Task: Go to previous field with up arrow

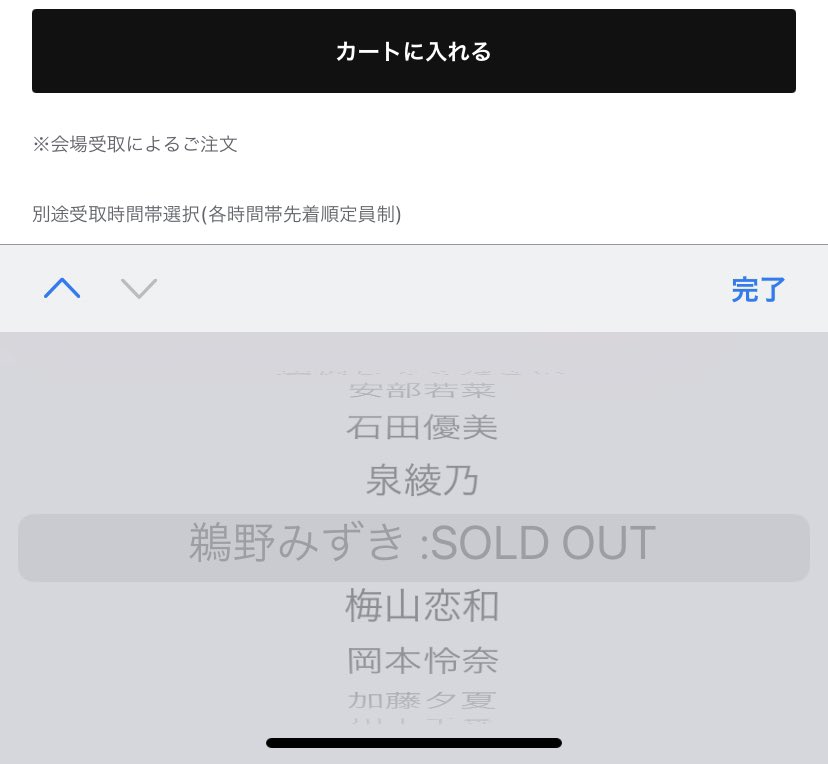Action: pyautogui.click(x=62, y=289)
